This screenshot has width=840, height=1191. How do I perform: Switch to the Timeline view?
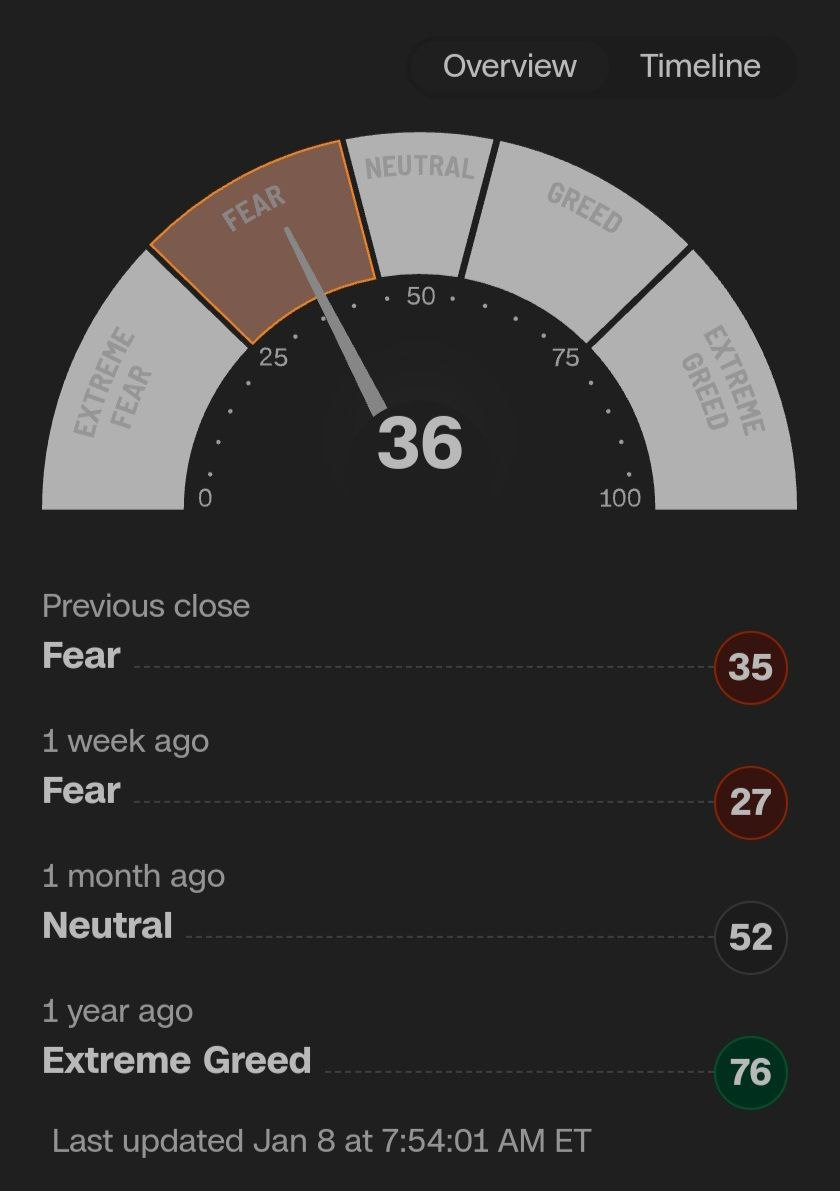click(x=700, y=66)
